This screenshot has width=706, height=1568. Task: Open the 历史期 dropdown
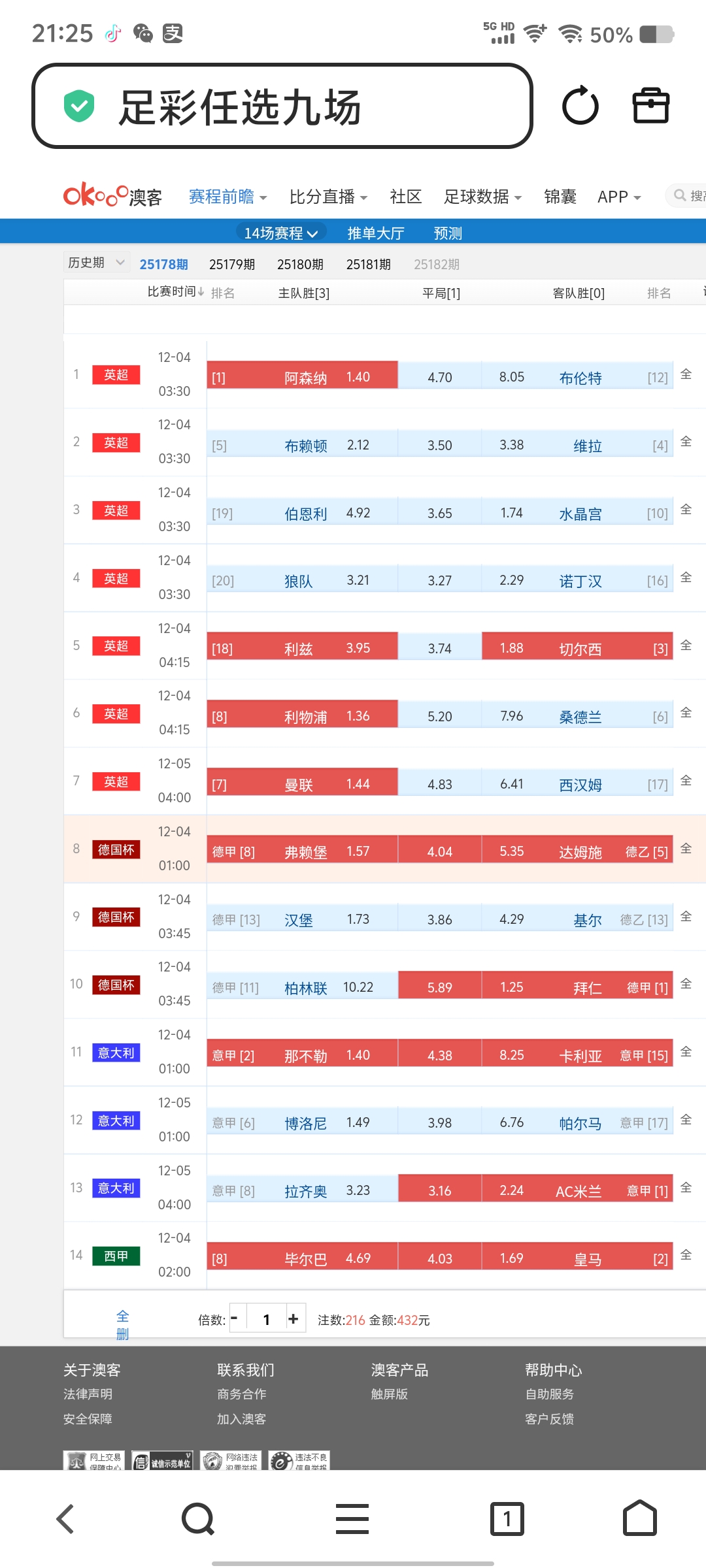(x=96, y=263)
